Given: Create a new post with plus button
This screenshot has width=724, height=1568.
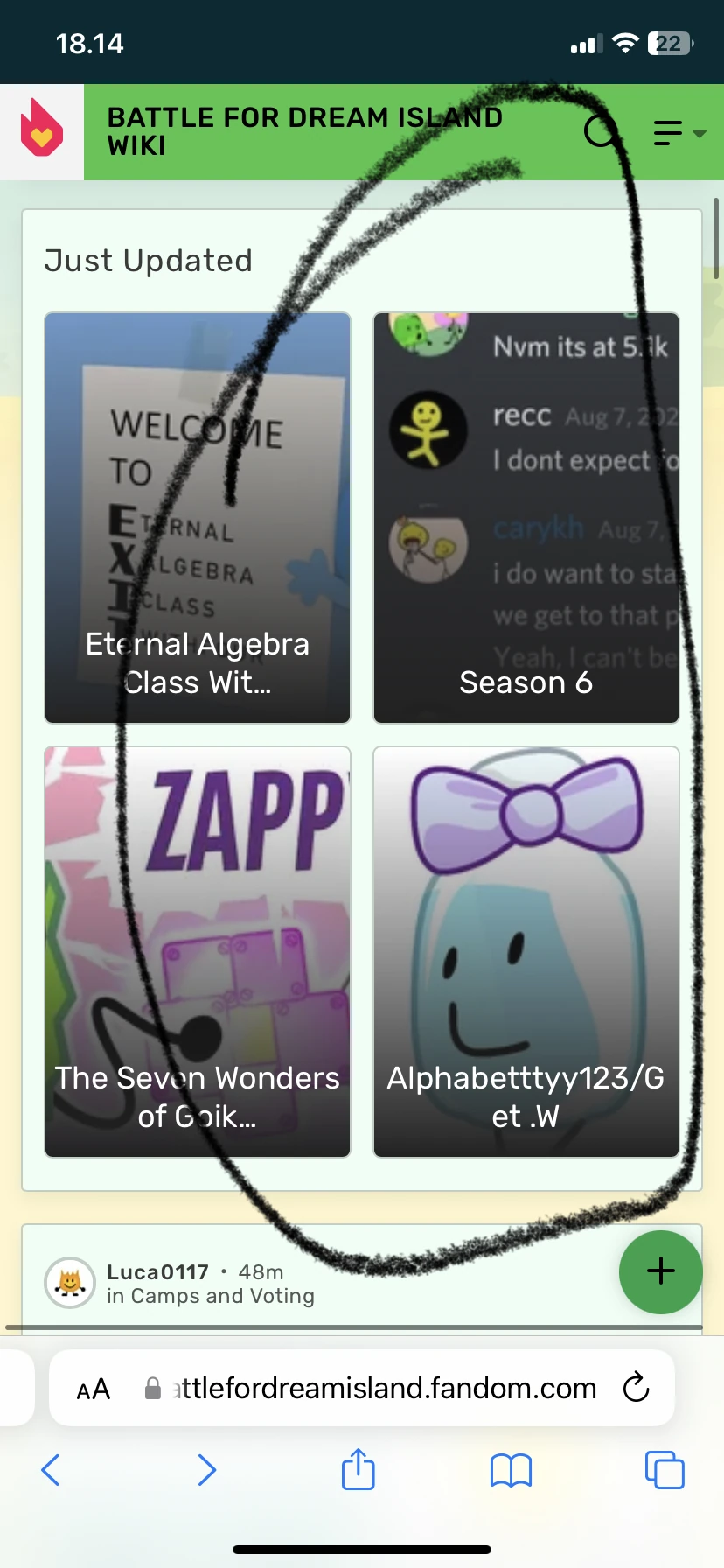Looking at the screenshot, I should [x=660, y=1271].
